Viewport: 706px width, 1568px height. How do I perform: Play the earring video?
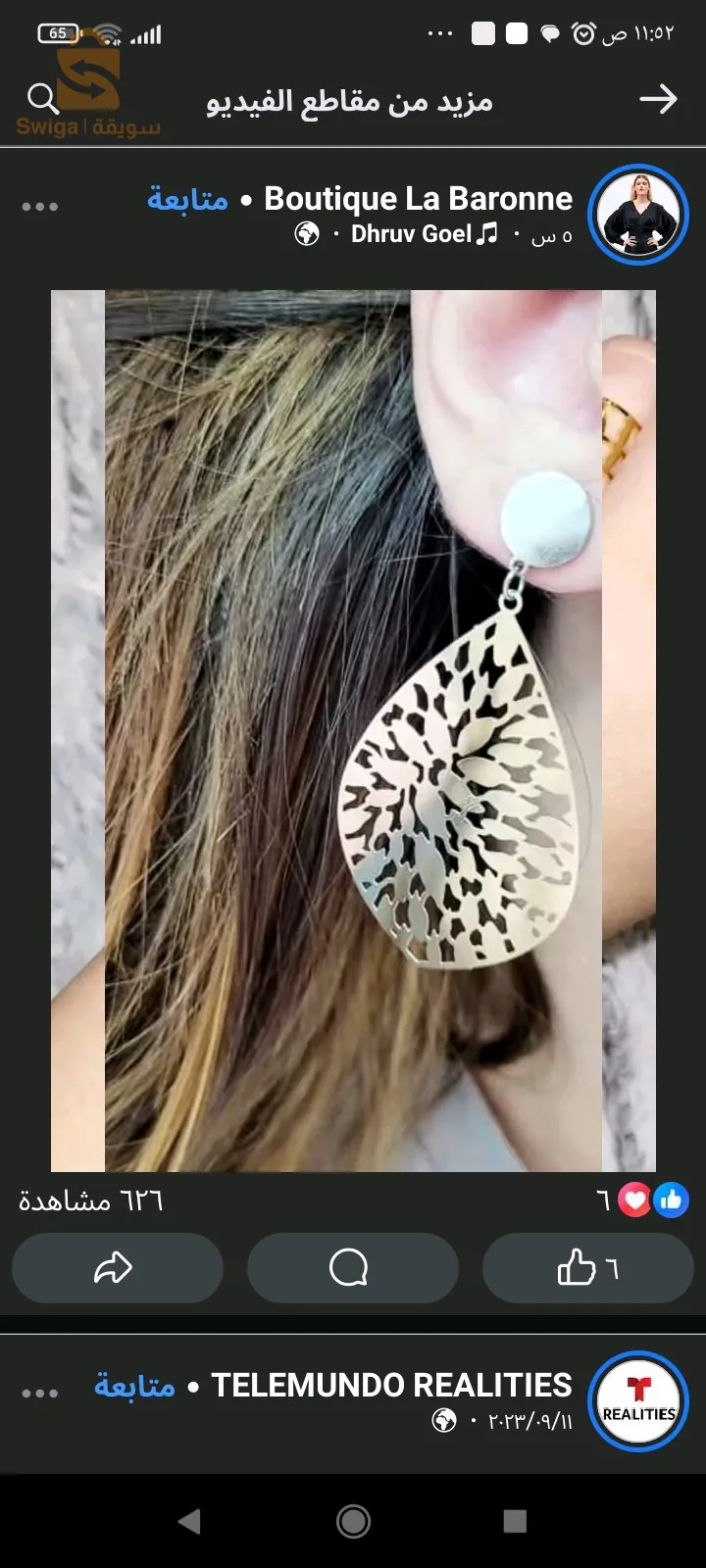click(353, 730)
